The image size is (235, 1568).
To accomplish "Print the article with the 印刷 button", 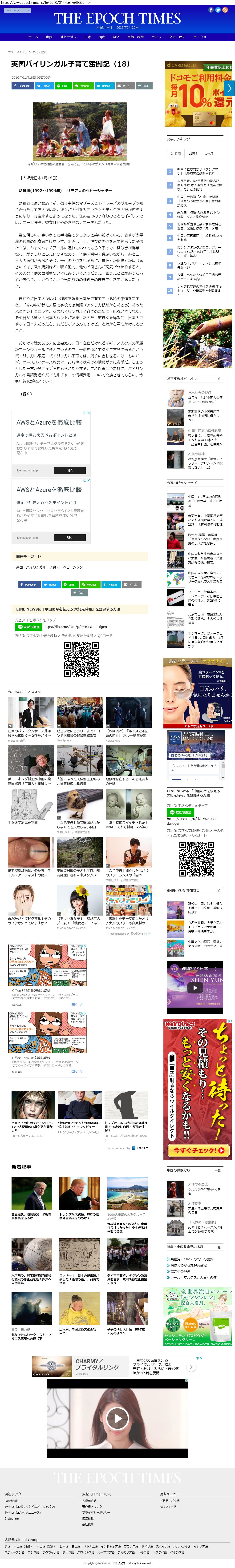I will (x=143, y=86).
